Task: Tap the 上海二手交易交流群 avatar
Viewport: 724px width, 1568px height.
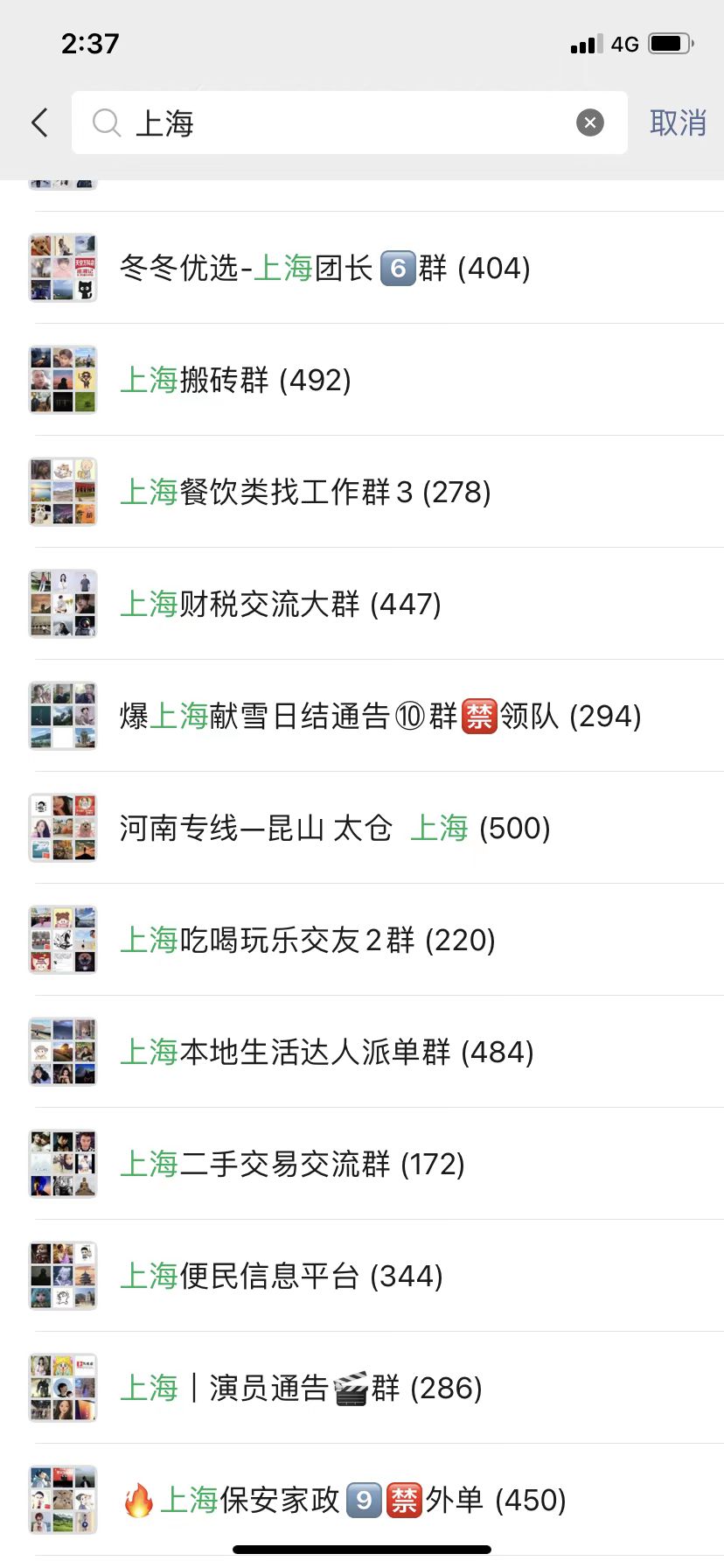Action: pos(62,1164)
